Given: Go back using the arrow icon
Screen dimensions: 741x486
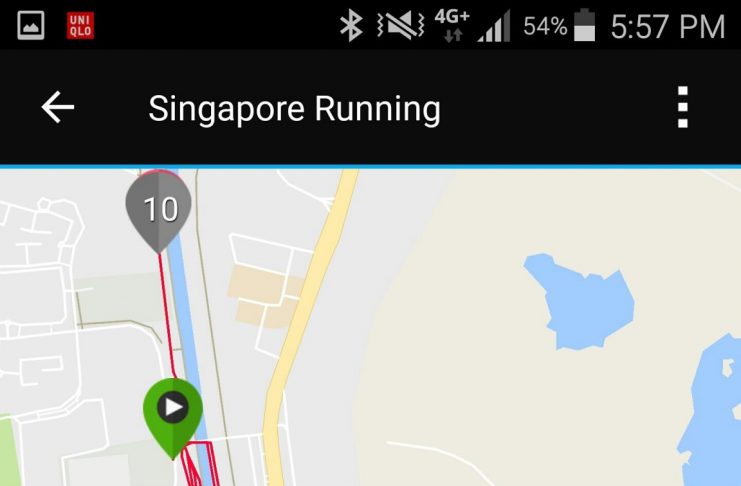Looking at the screenshot, I should 58,108.
